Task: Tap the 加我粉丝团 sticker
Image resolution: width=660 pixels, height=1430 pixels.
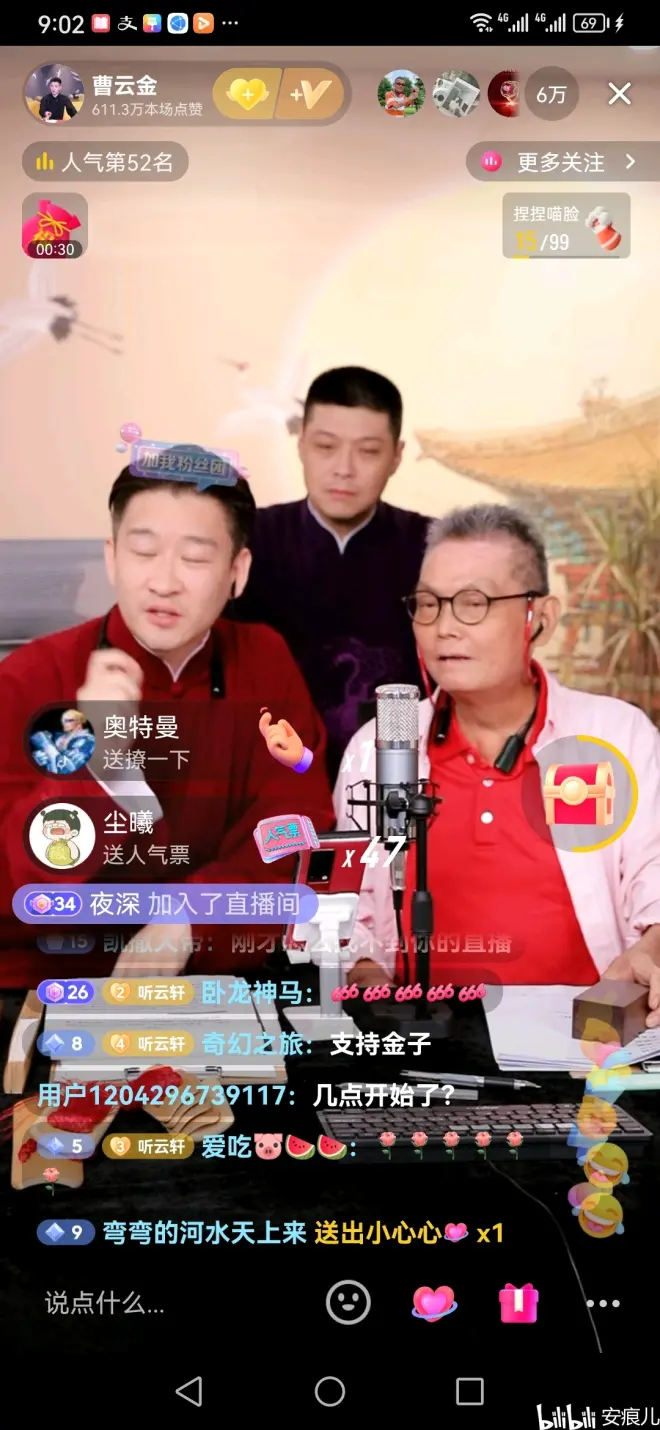Action: click(x=178, y=463)
